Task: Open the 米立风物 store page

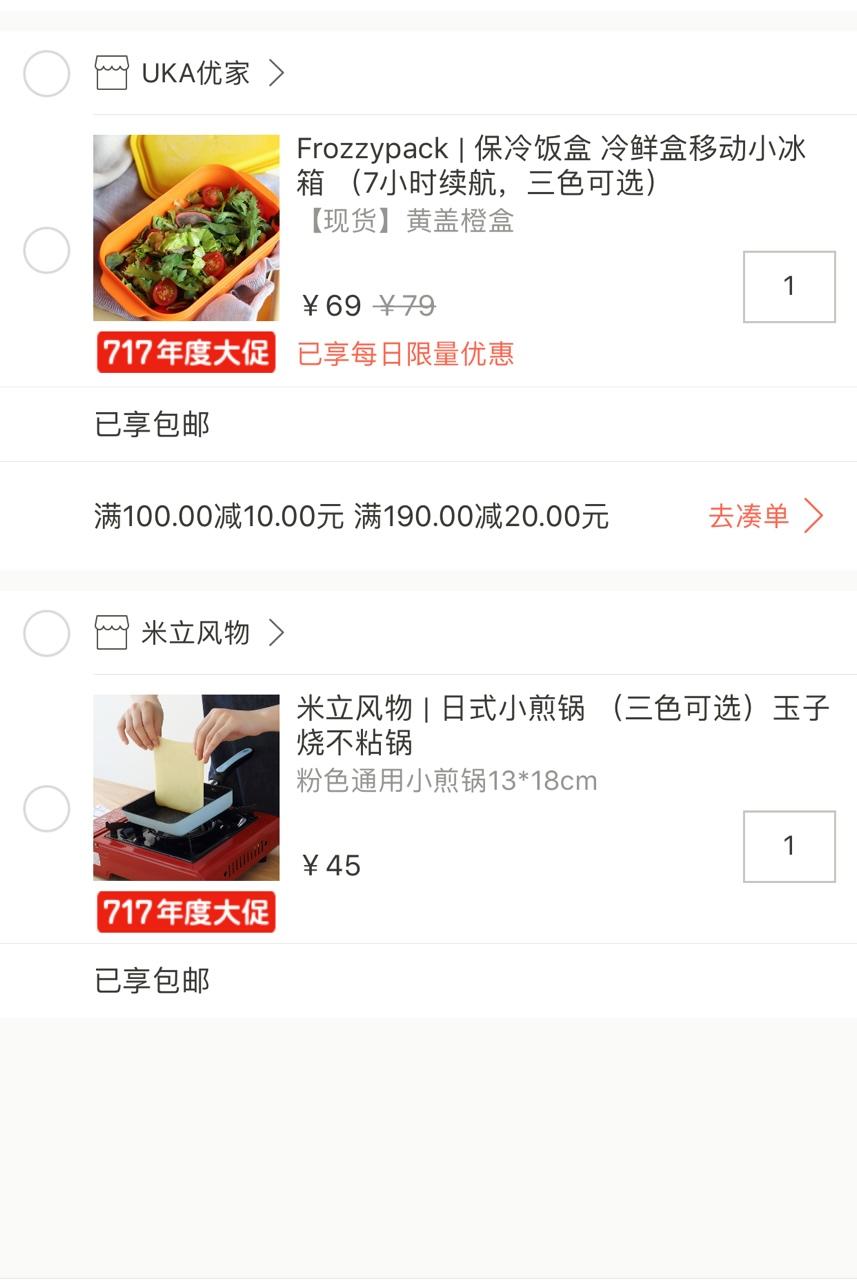Action: pyautogui.click(x=195, y=633)
